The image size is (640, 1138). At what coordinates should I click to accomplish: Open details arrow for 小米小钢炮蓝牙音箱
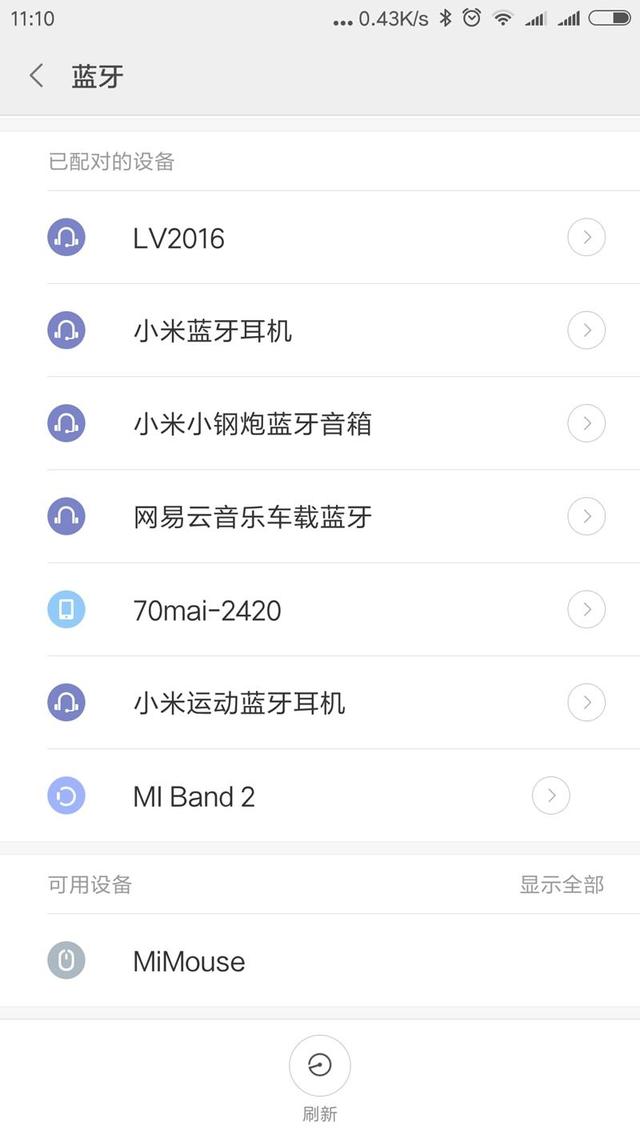[x=586, y=423]
